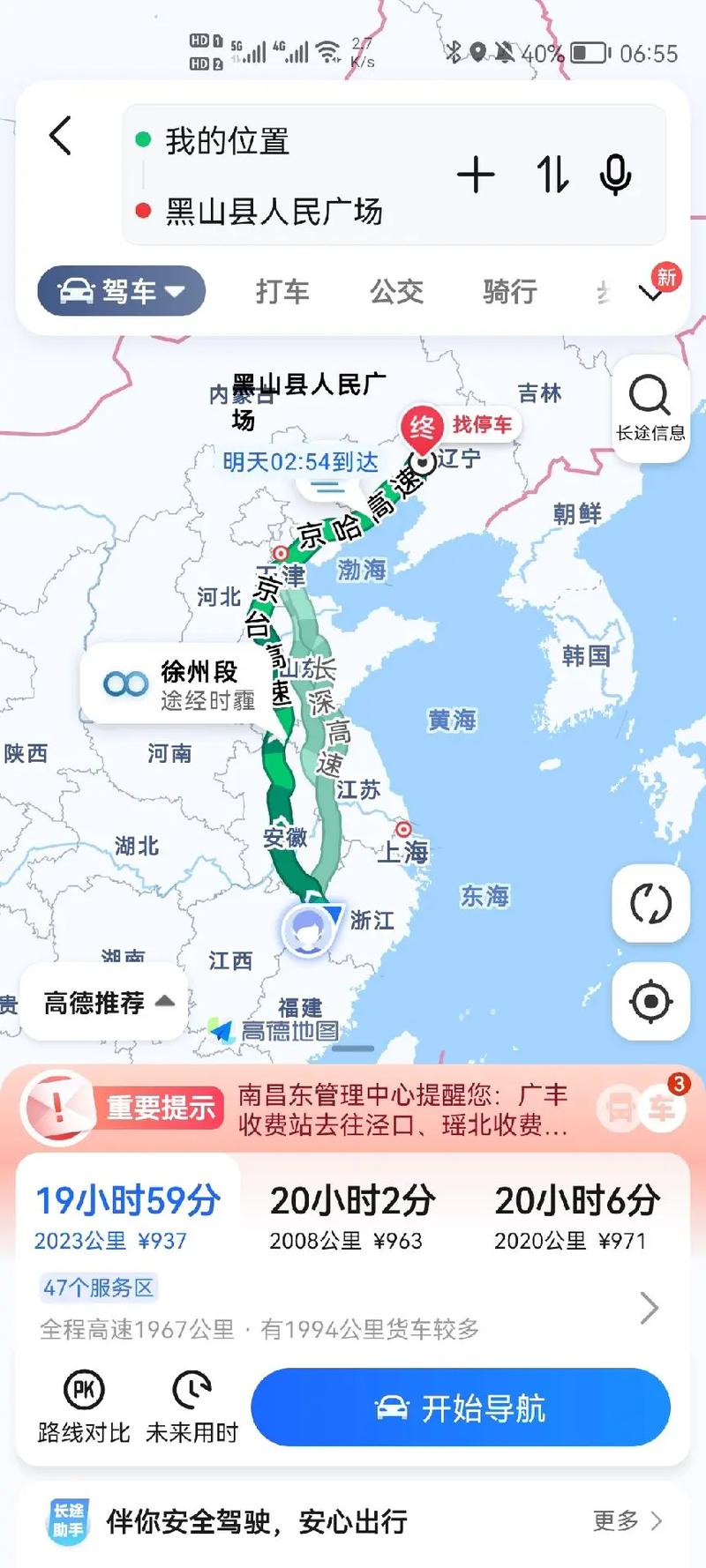Screen dimensions: 706x1568
Task: Select the 骑行 tab
Action: pos(509,291)
